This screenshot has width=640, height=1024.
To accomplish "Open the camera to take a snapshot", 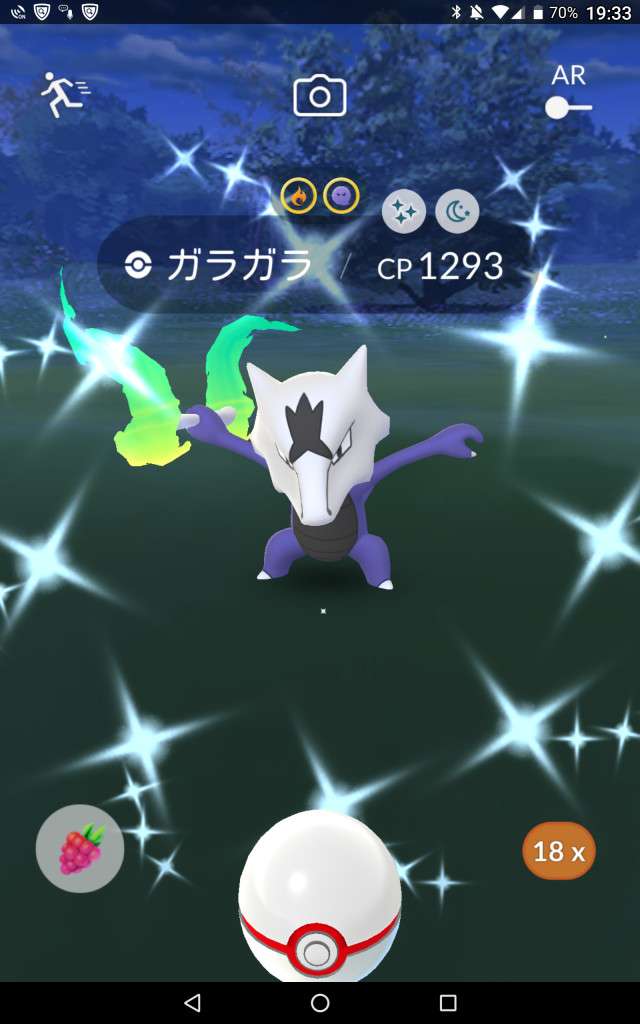I will coord(319,96).
